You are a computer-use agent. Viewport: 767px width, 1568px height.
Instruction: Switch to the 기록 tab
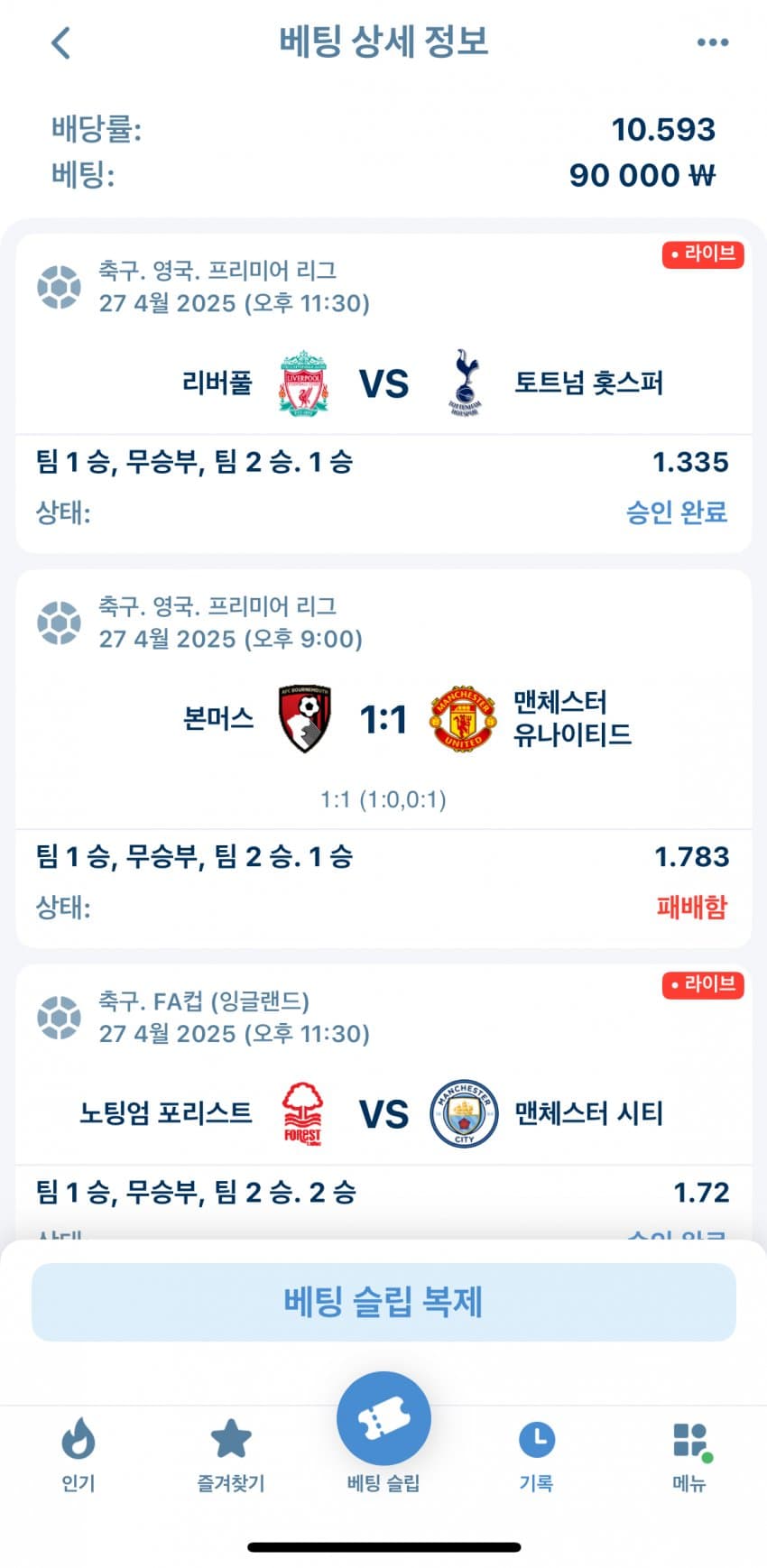pyautogui.click(x=536, y=1453)
